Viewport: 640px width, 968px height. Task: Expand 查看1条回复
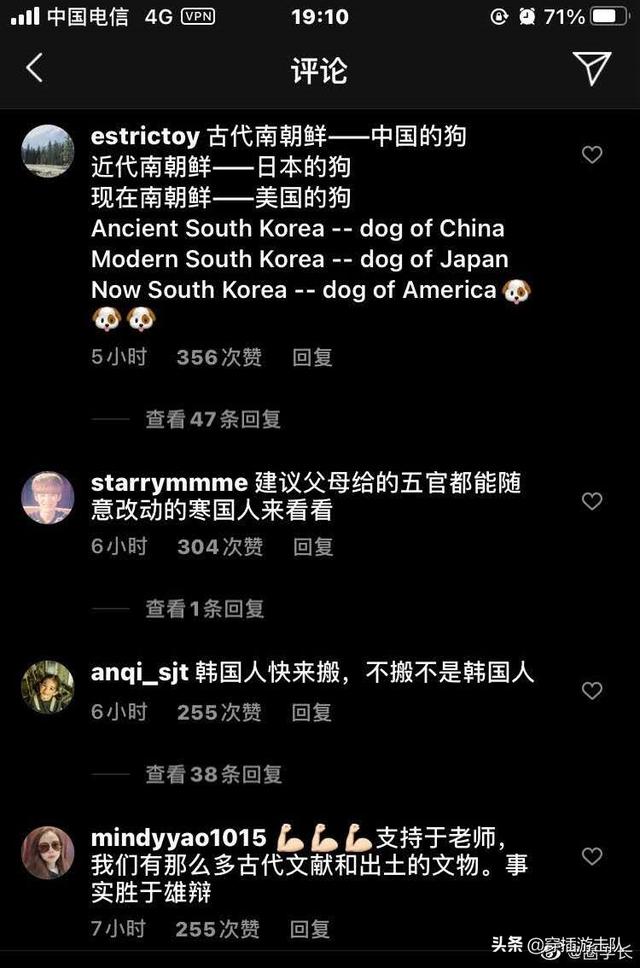[x=204, y=608]
